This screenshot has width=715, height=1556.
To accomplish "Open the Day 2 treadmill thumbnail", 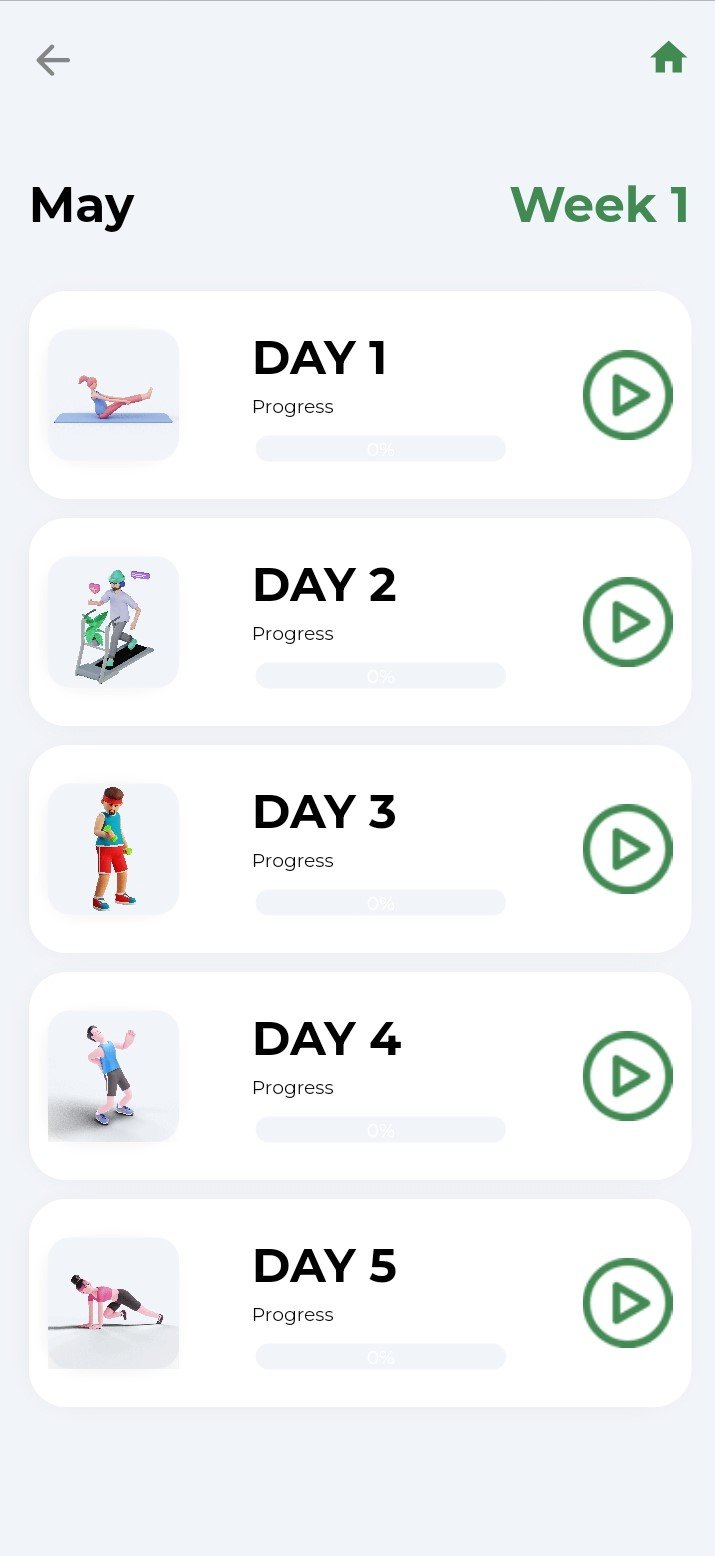I will coord(113,622).
